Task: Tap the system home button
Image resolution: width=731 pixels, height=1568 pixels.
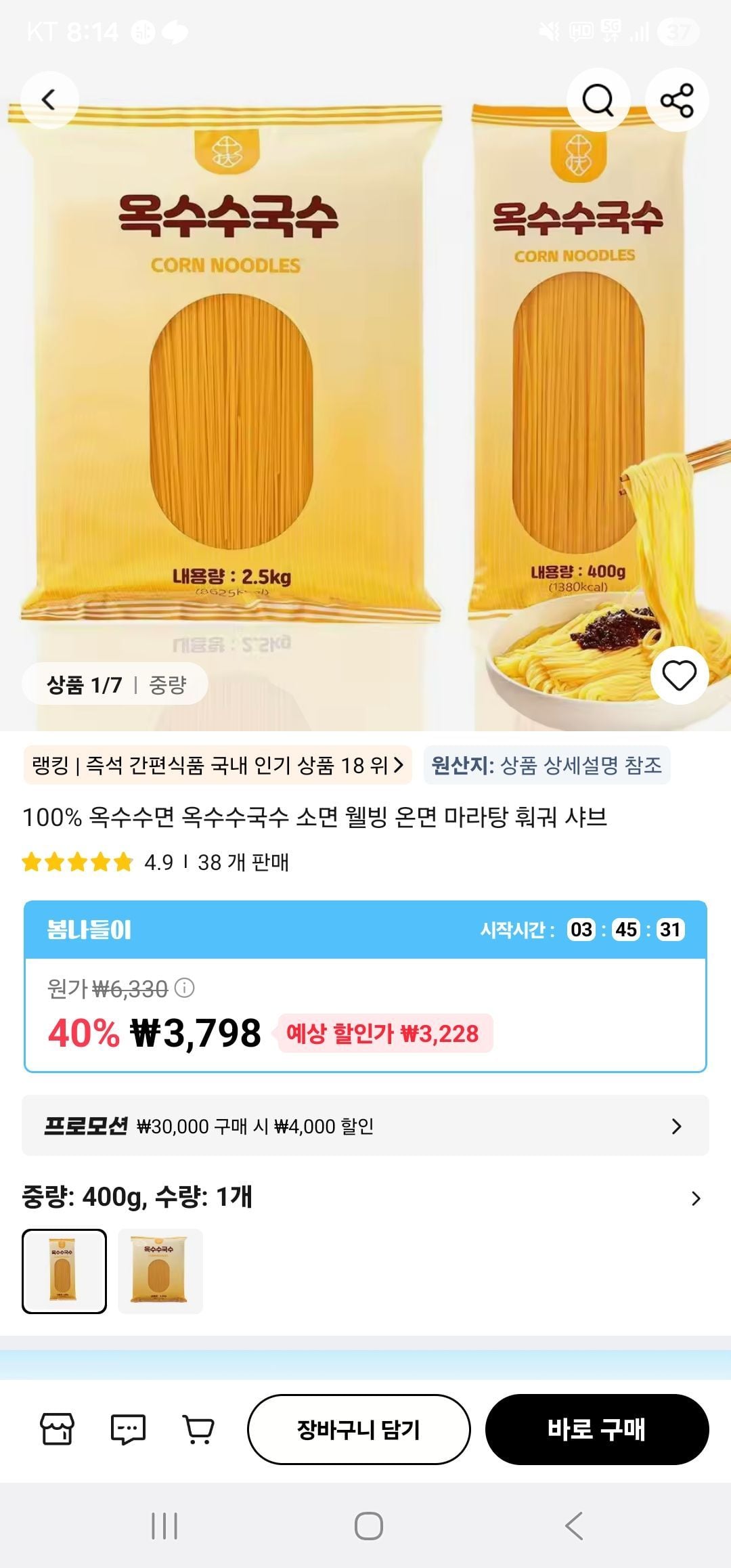Action: 368,1526
